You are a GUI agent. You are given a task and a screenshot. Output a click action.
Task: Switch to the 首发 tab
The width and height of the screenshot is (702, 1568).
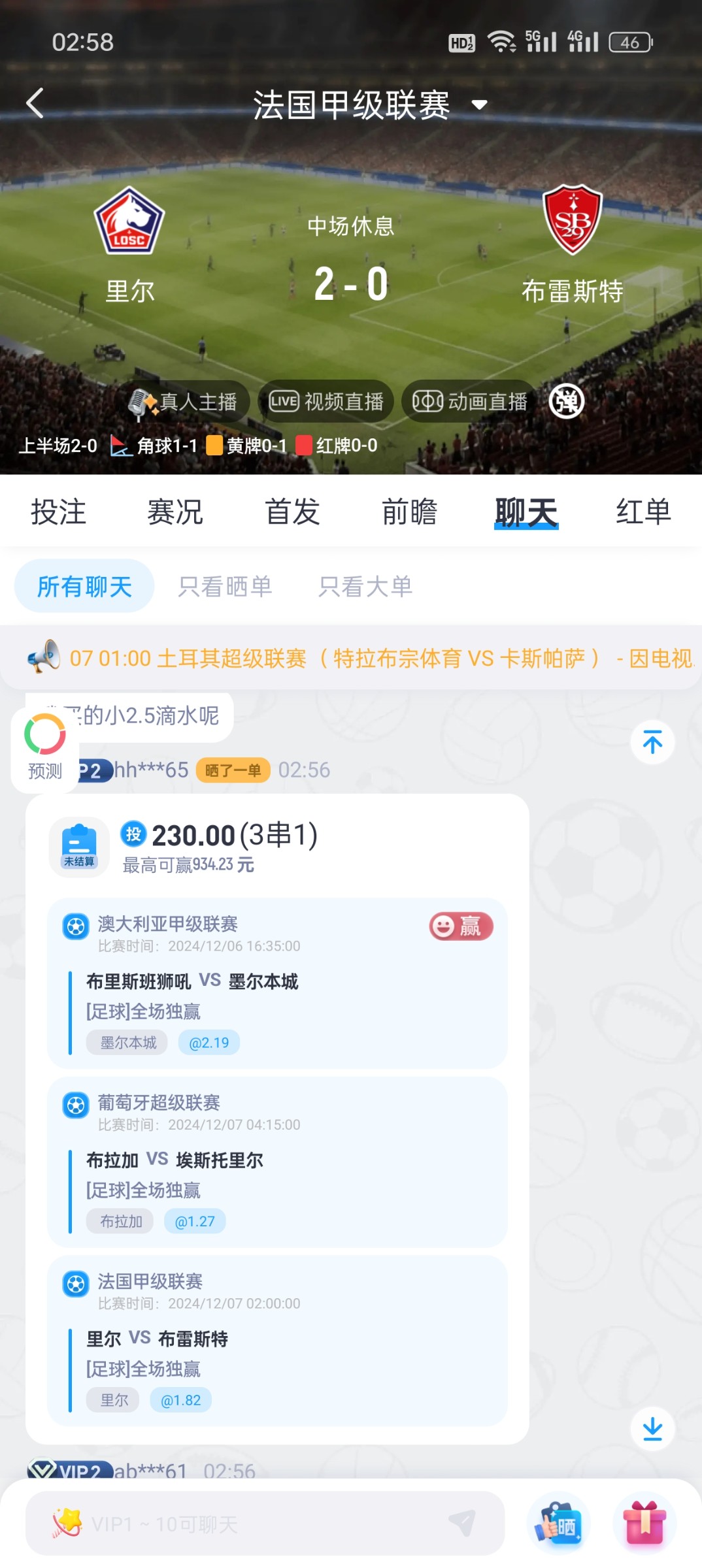coord(292,512)
